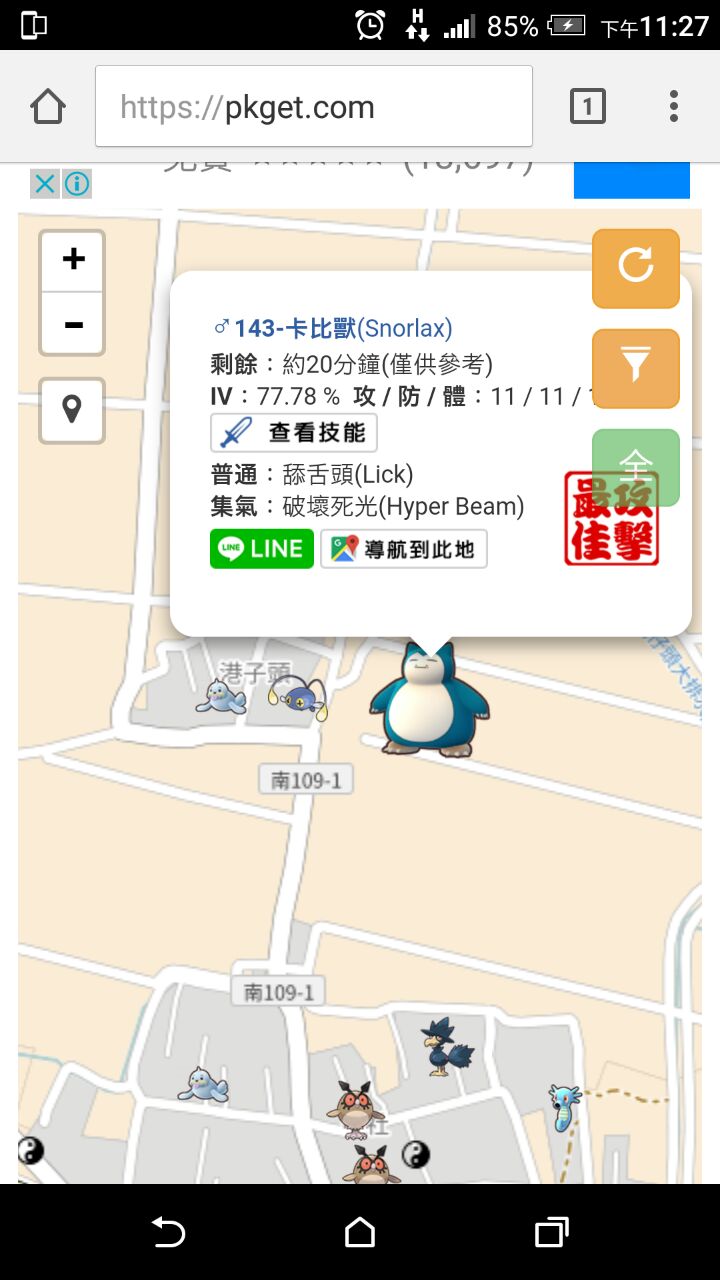View skills with 查看技能 button
This screenshot has width=720, height=1280.
[294, 433]
